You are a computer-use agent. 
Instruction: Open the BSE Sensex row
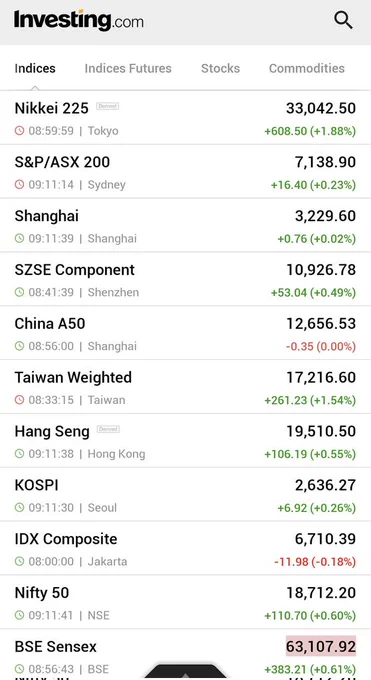tap(185, 655)
